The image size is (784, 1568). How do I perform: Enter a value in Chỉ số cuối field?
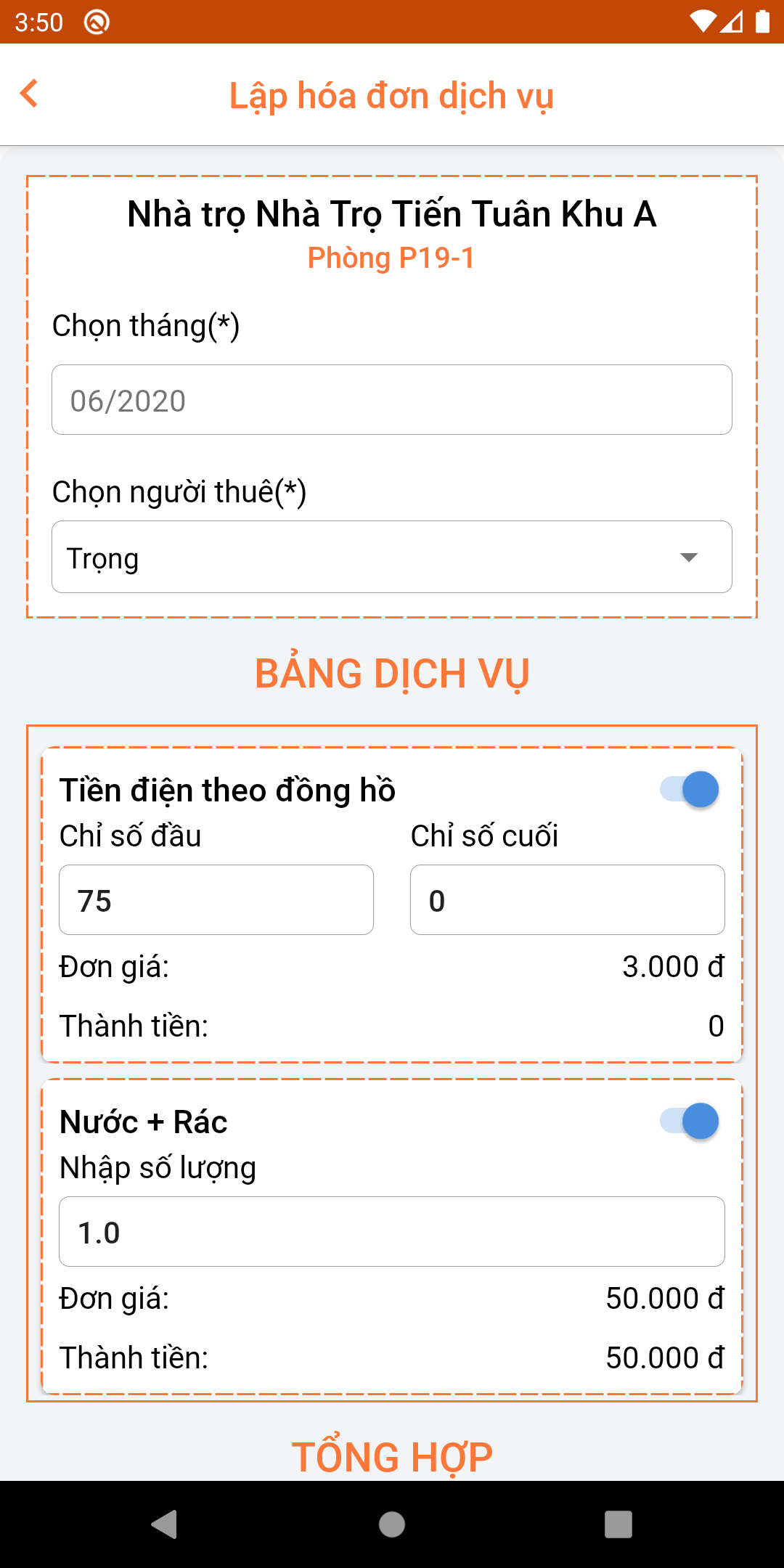coord(567,900)
